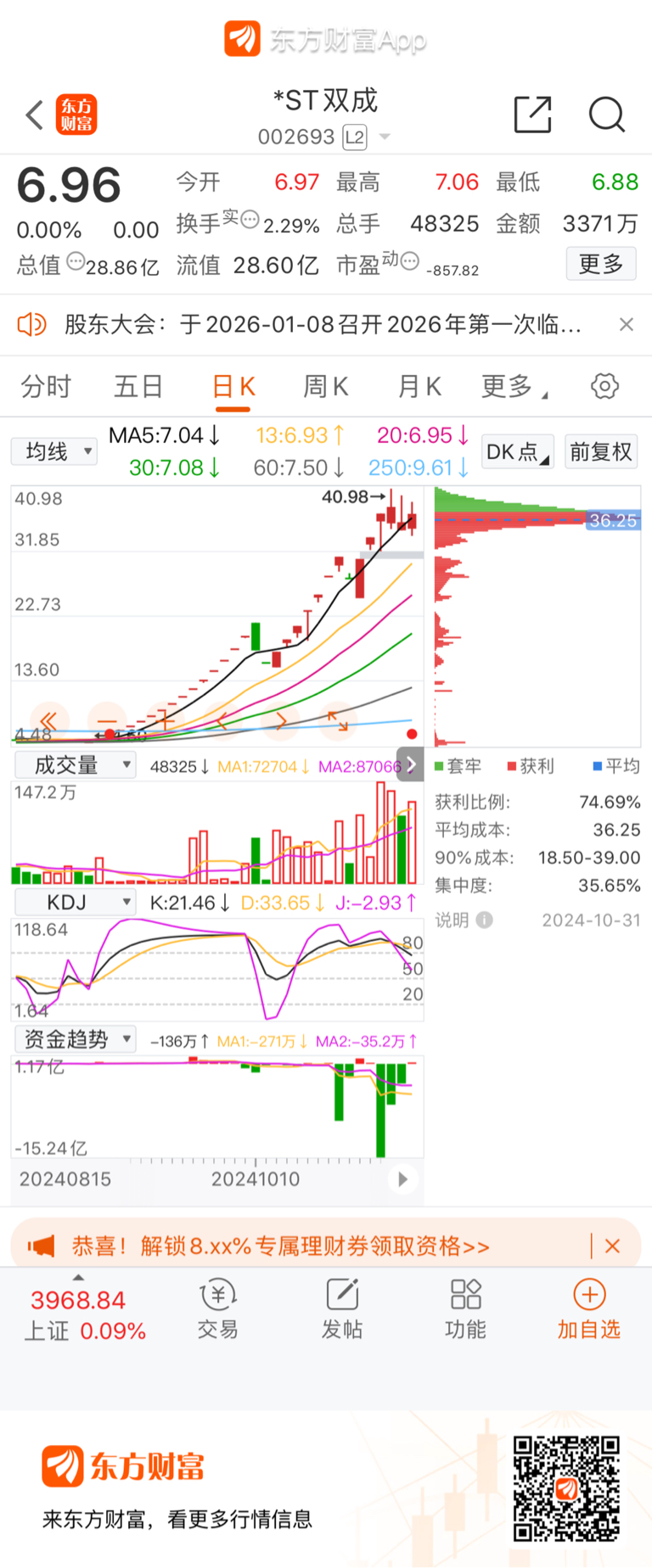Image resolution: width=652 pixels, height=1568 pixels.
Task: Open the 资金趋势 indicator dropdown
Action: click(x=76, y=1039)
